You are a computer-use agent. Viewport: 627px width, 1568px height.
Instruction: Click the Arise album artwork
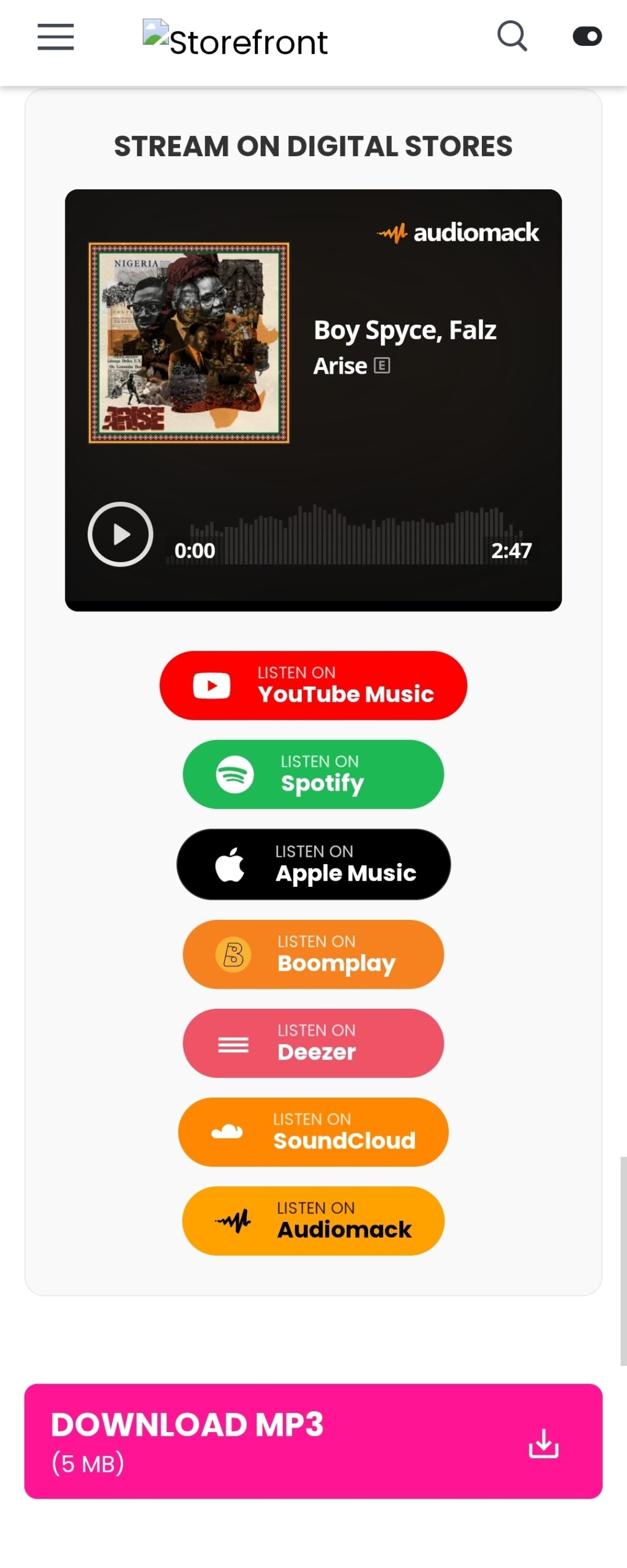pyautogui.click(x=190, y=343)
